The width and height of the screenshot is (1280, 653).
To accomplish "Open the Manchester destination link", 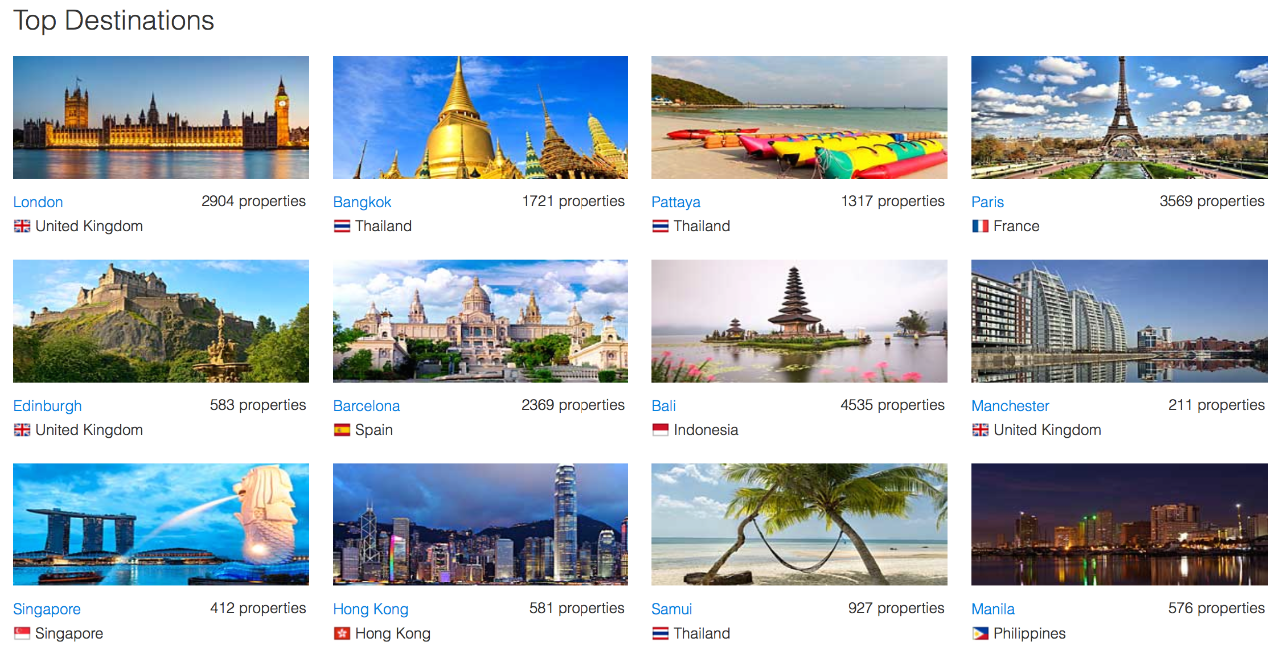I will 1010,406.
